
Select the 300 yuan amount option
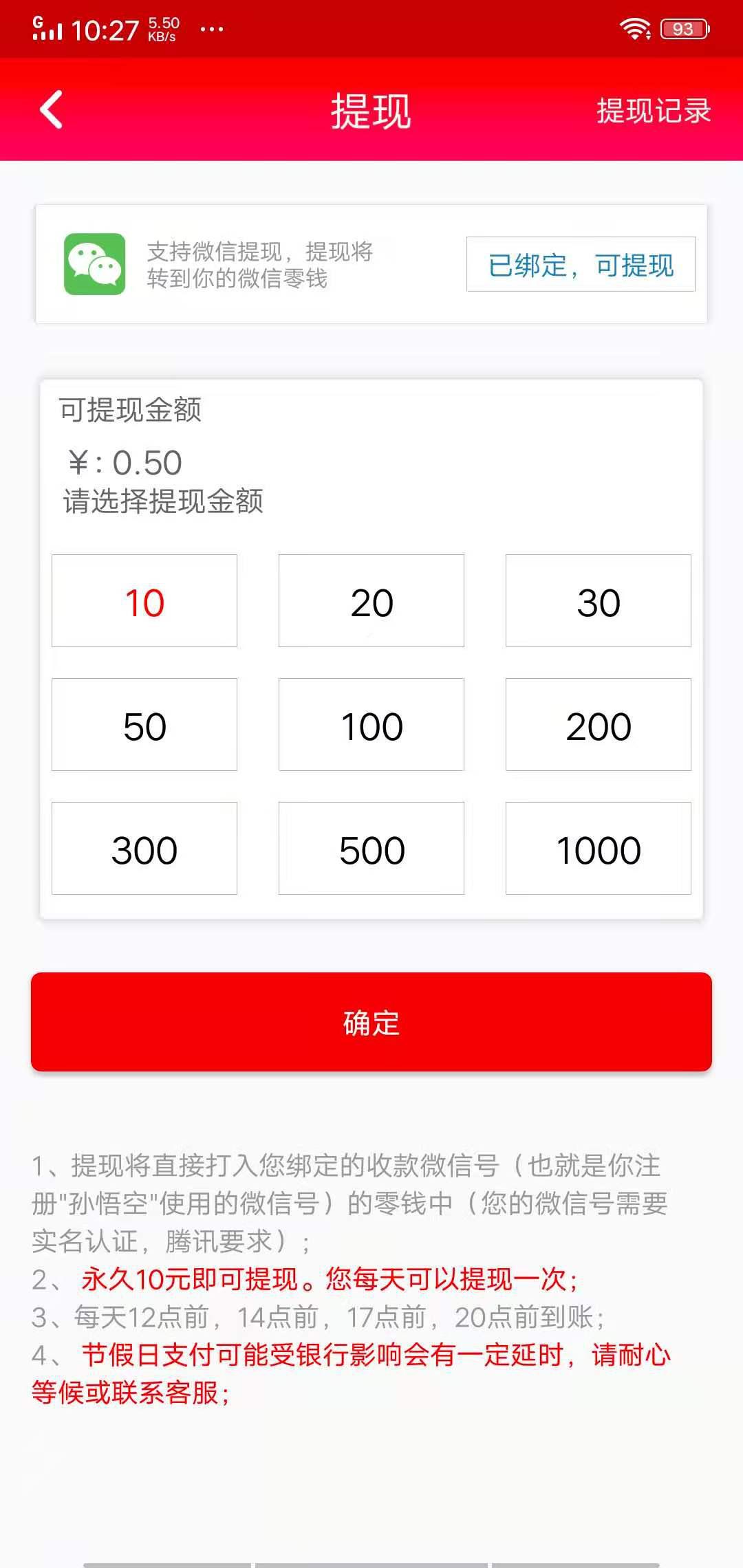click(144, 848)
